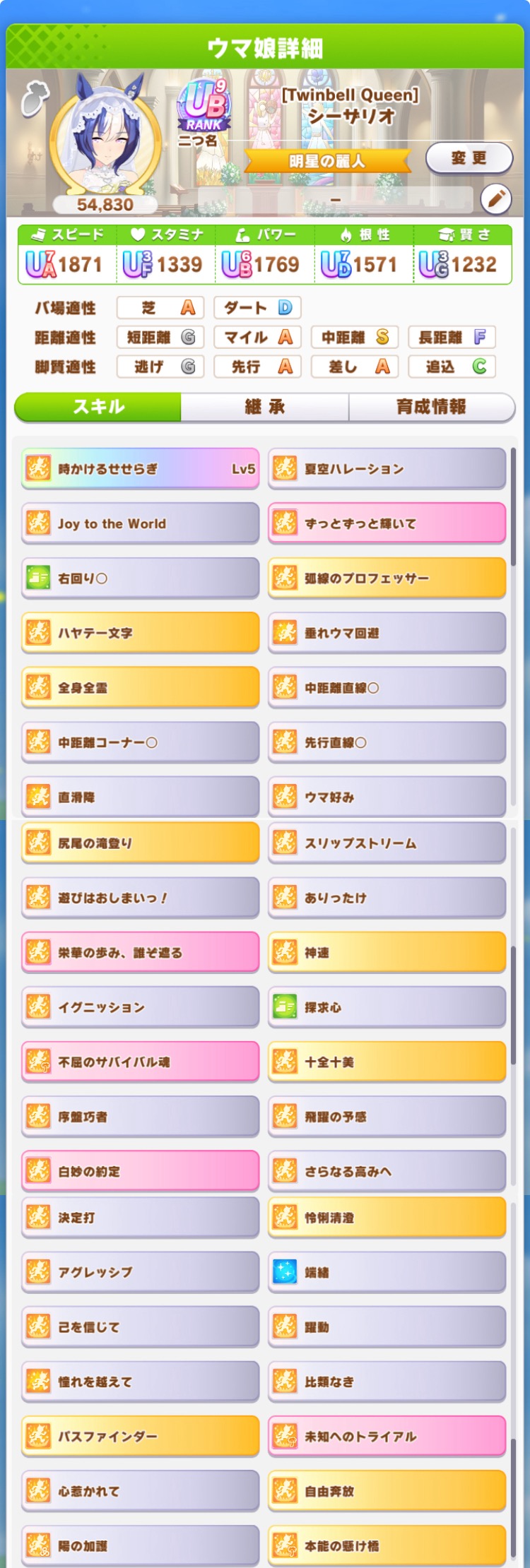The image size is (530, 1568).
Task: Open the carrot icon beside the portrait
Action: pos(33,97)
